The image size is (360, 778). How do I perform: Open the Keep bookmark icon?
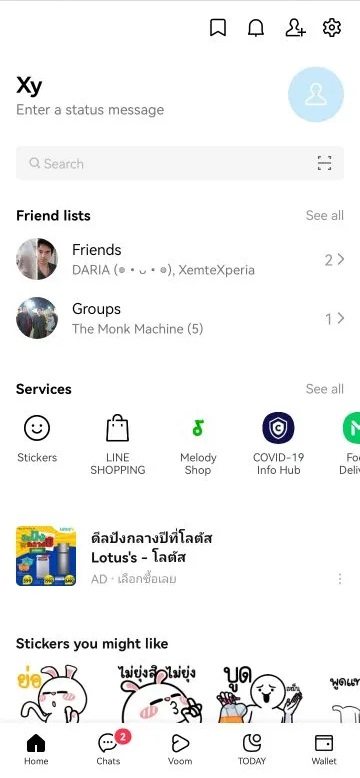(218, 28)
